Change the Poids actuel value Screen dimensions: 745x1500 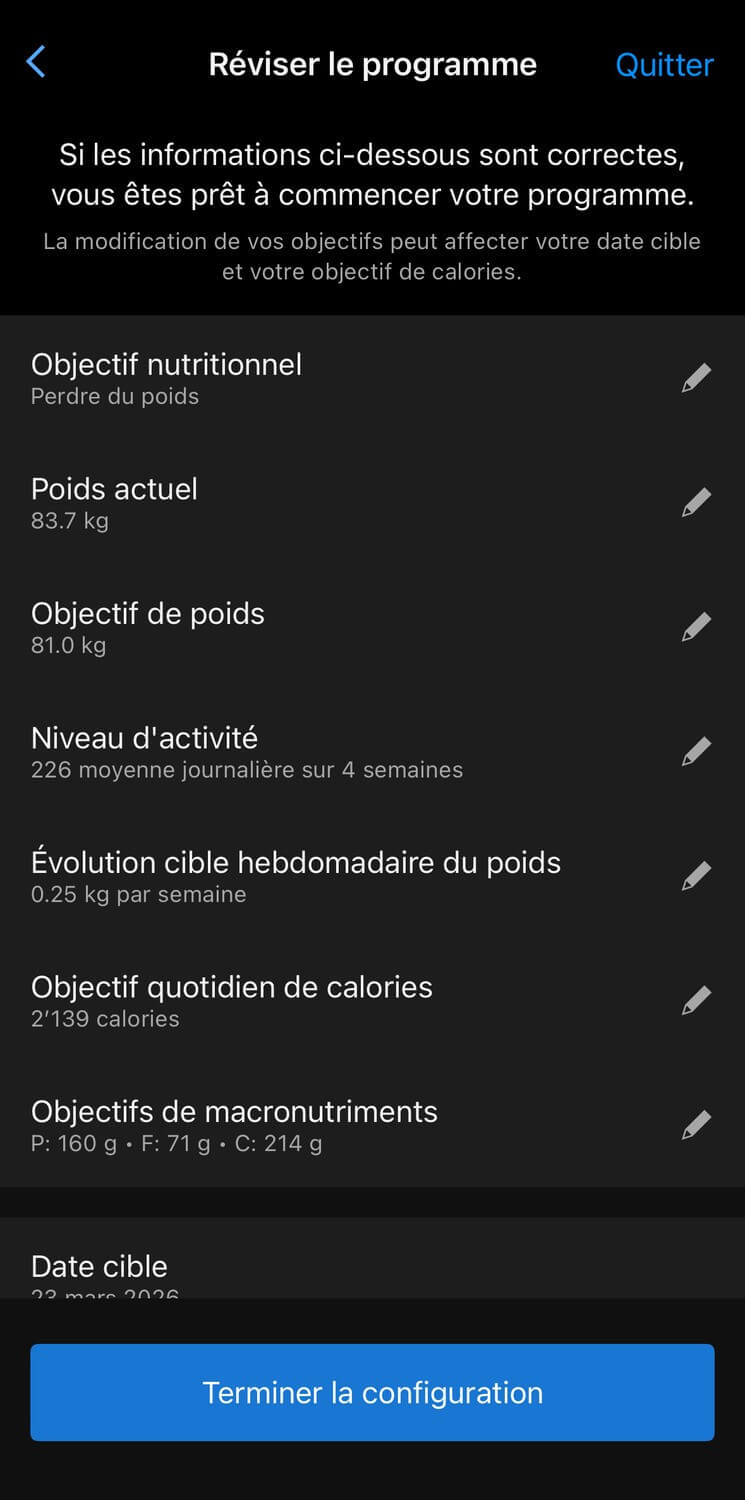point(696,502)
